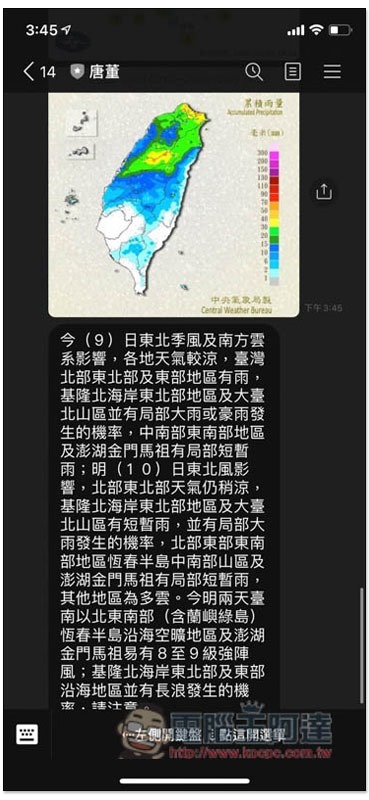
Task: Open the accumulated rainfall map picture
Action: click(x=174, y=204)
